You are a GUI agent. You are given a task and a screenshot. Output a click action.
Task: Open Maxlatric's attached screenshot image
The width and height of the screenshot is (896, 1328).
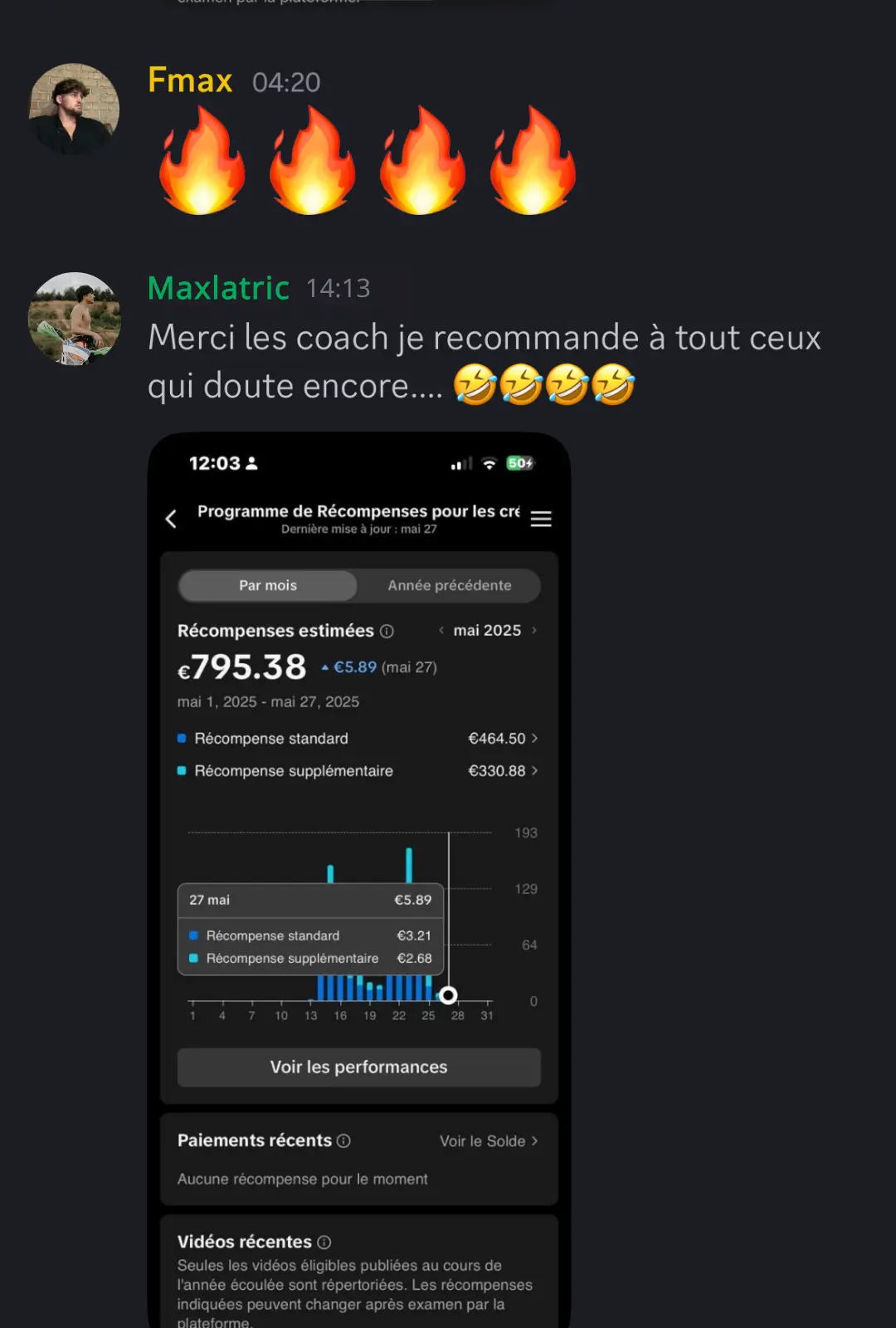358,880
